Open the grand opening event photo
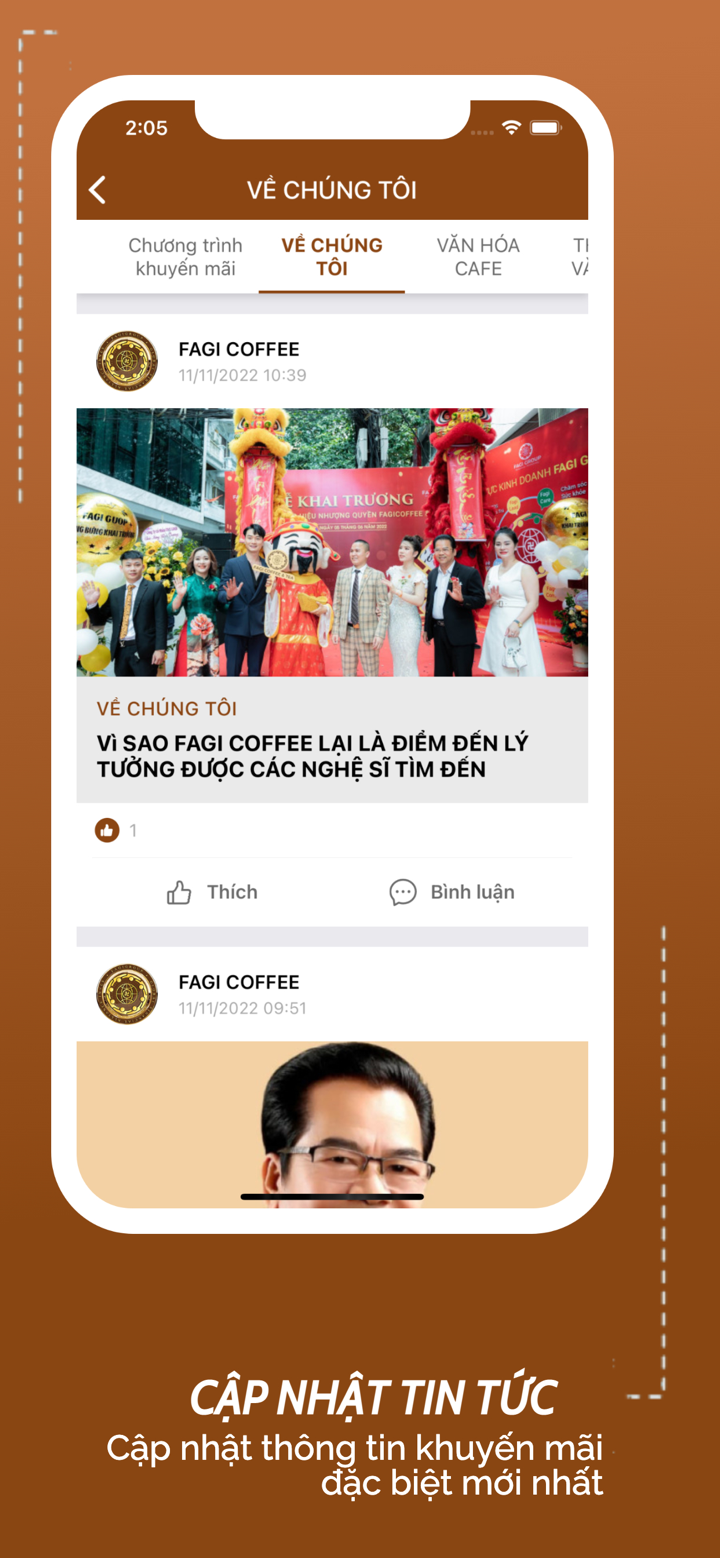This screenshot has height=1558, width=720. tap(332, 541)
